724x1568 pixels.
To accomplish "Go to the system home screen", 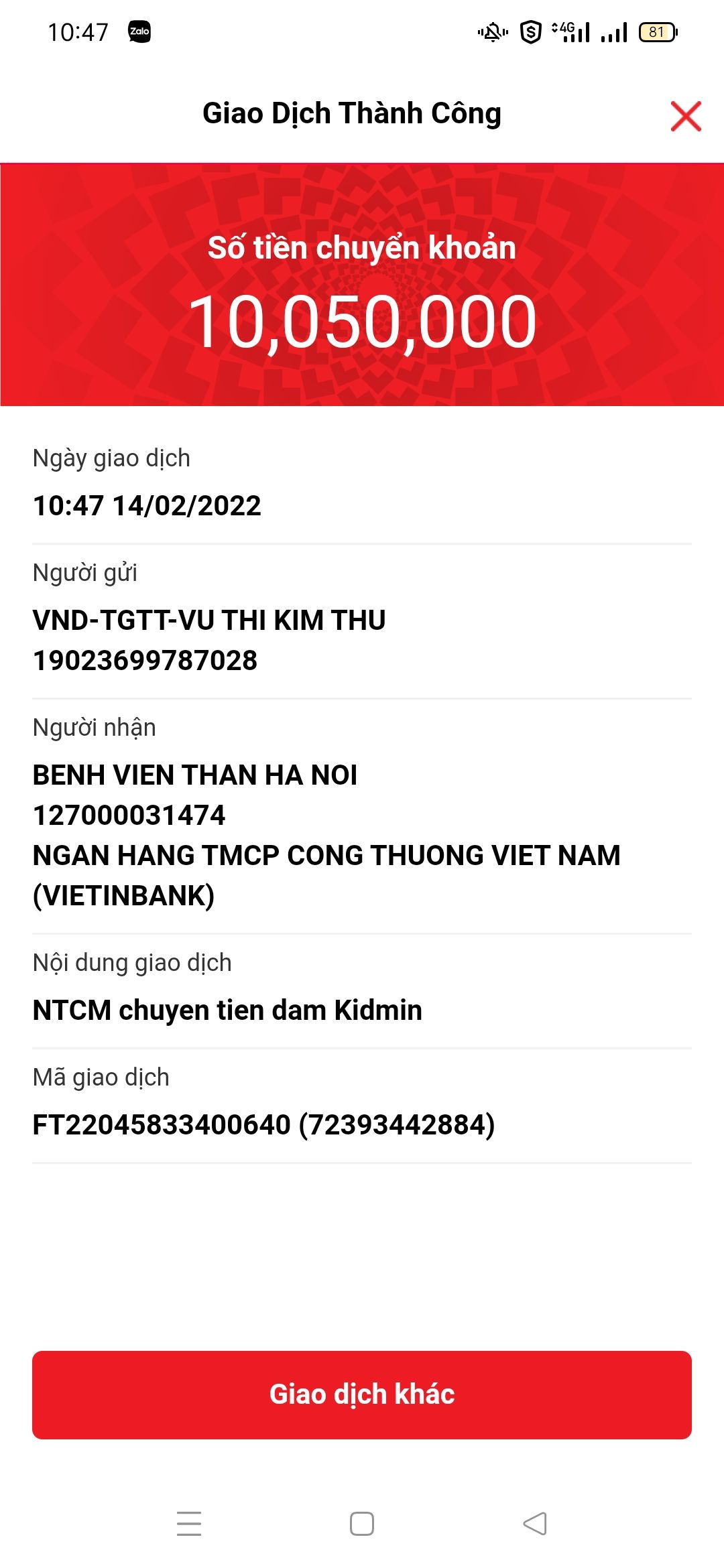I will coord(362,1523).
